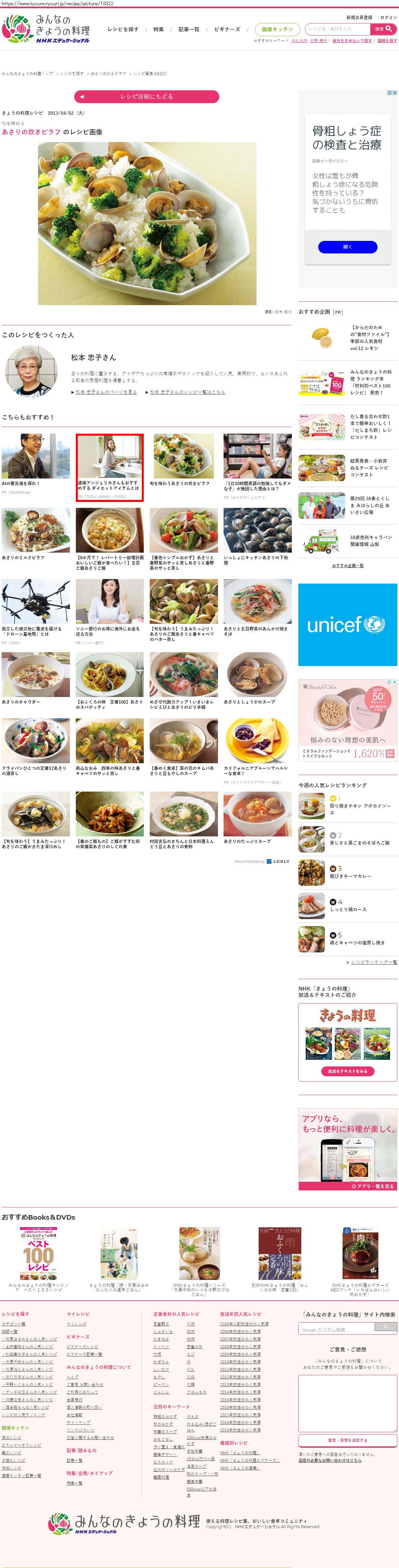Open ログイン link
The image size is (399, 1568).
pos(388,18)
